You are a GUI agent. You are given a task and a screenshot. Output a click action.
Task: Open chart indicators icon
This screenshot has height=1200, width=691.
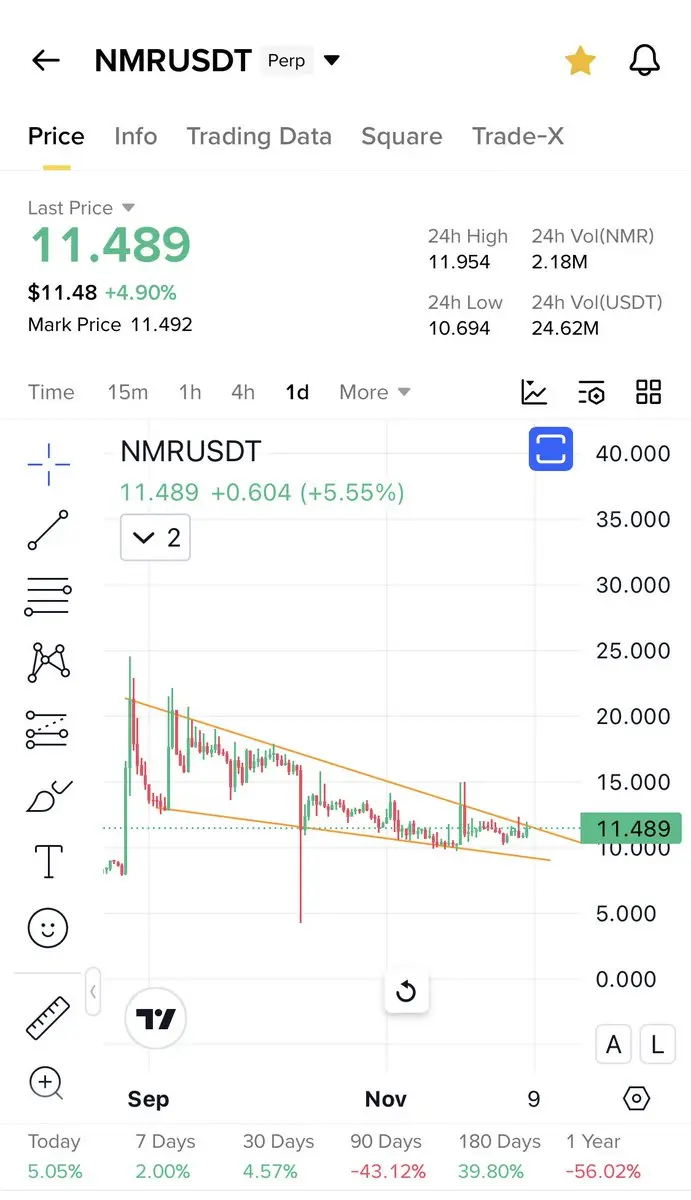(x=534, y=392)
